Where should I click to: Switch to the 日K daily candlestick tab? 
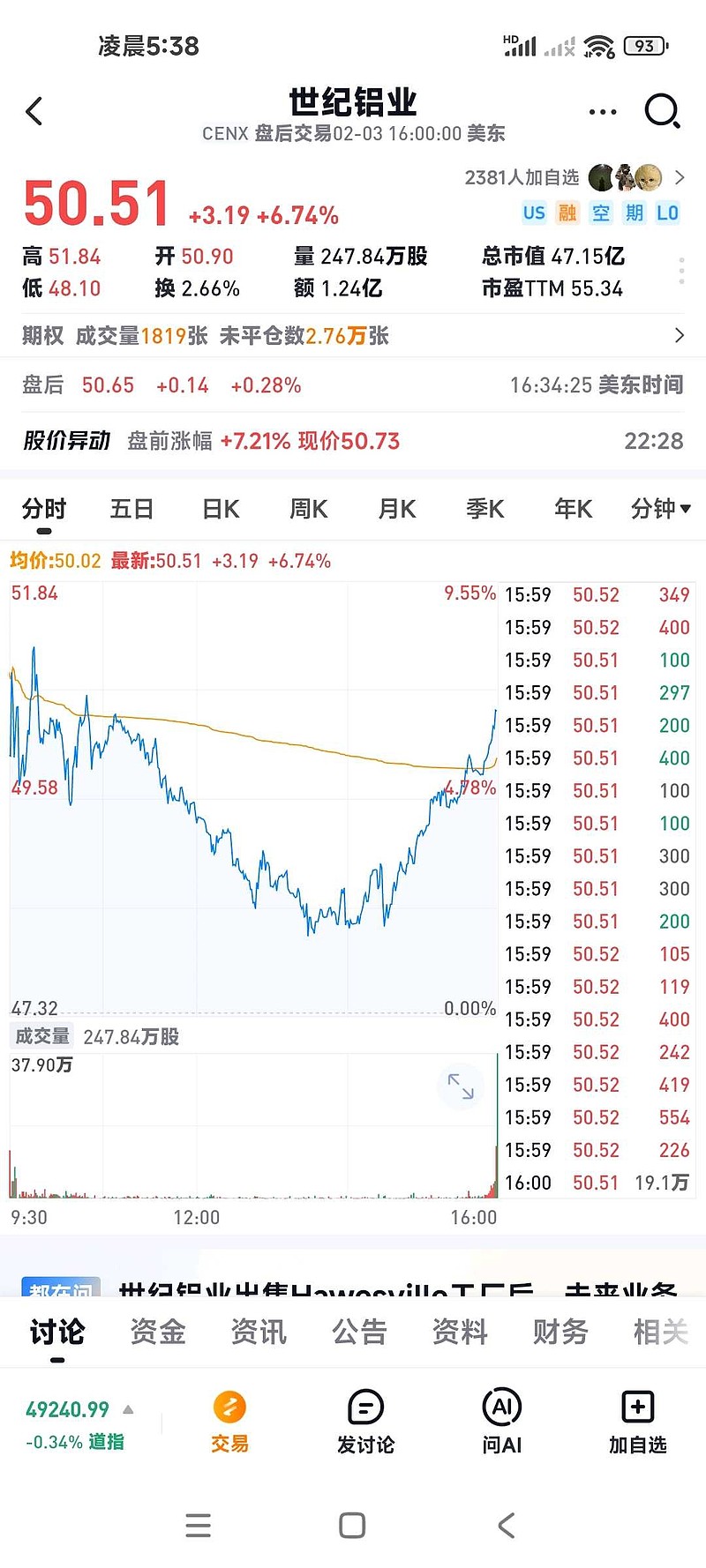pyautogui.click(x=219, y=509)
